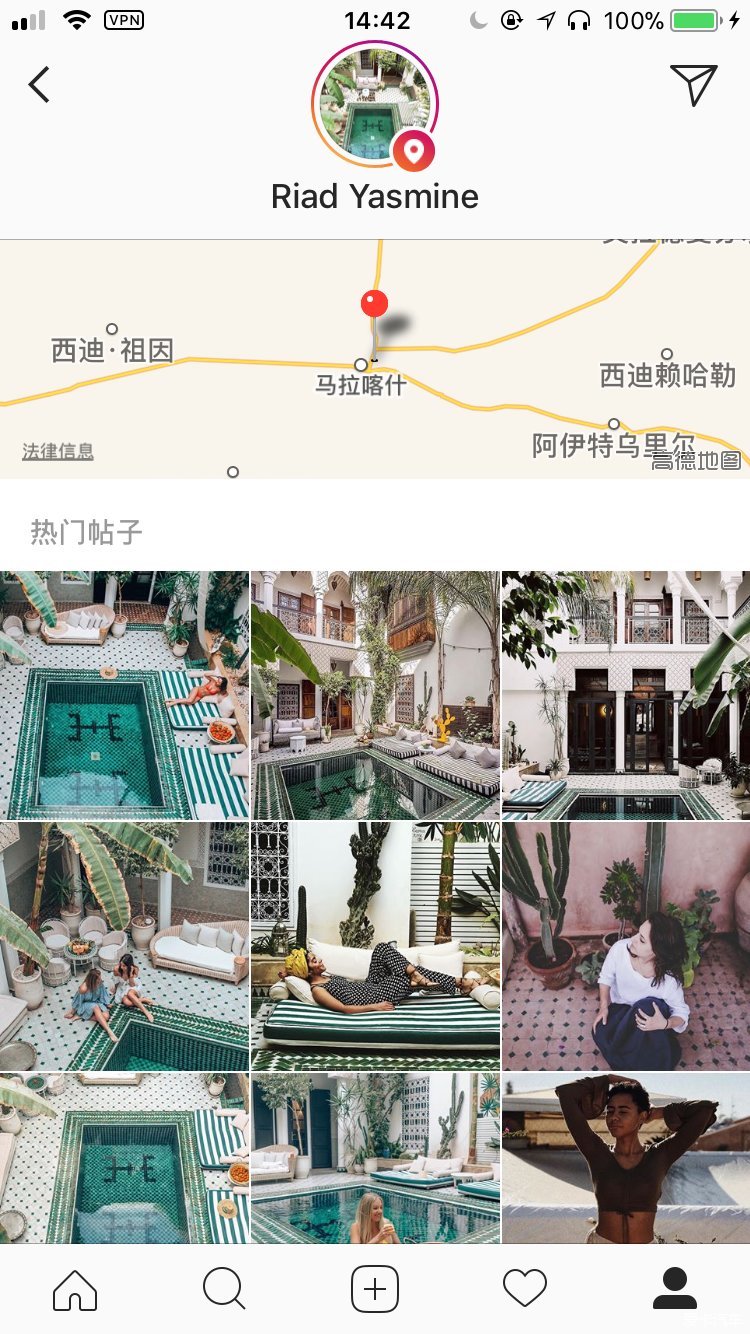Share this location via the paper plane icon
The image size is (750, 1334).
coord(693,85)
